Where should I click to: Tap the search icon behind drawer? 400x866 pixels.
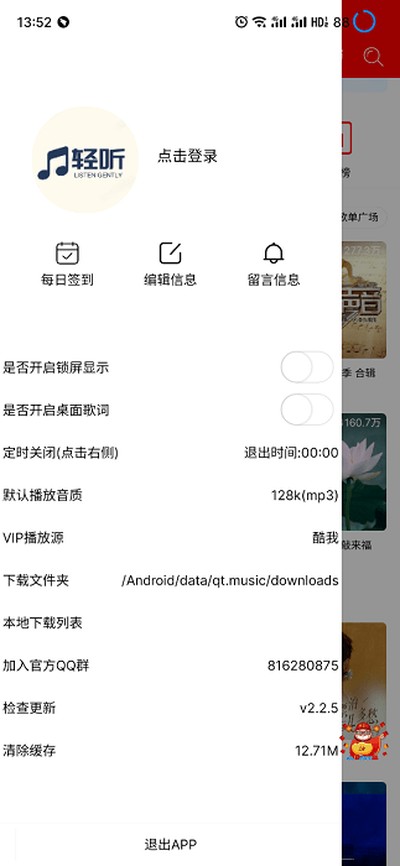(x=373, y=57)
